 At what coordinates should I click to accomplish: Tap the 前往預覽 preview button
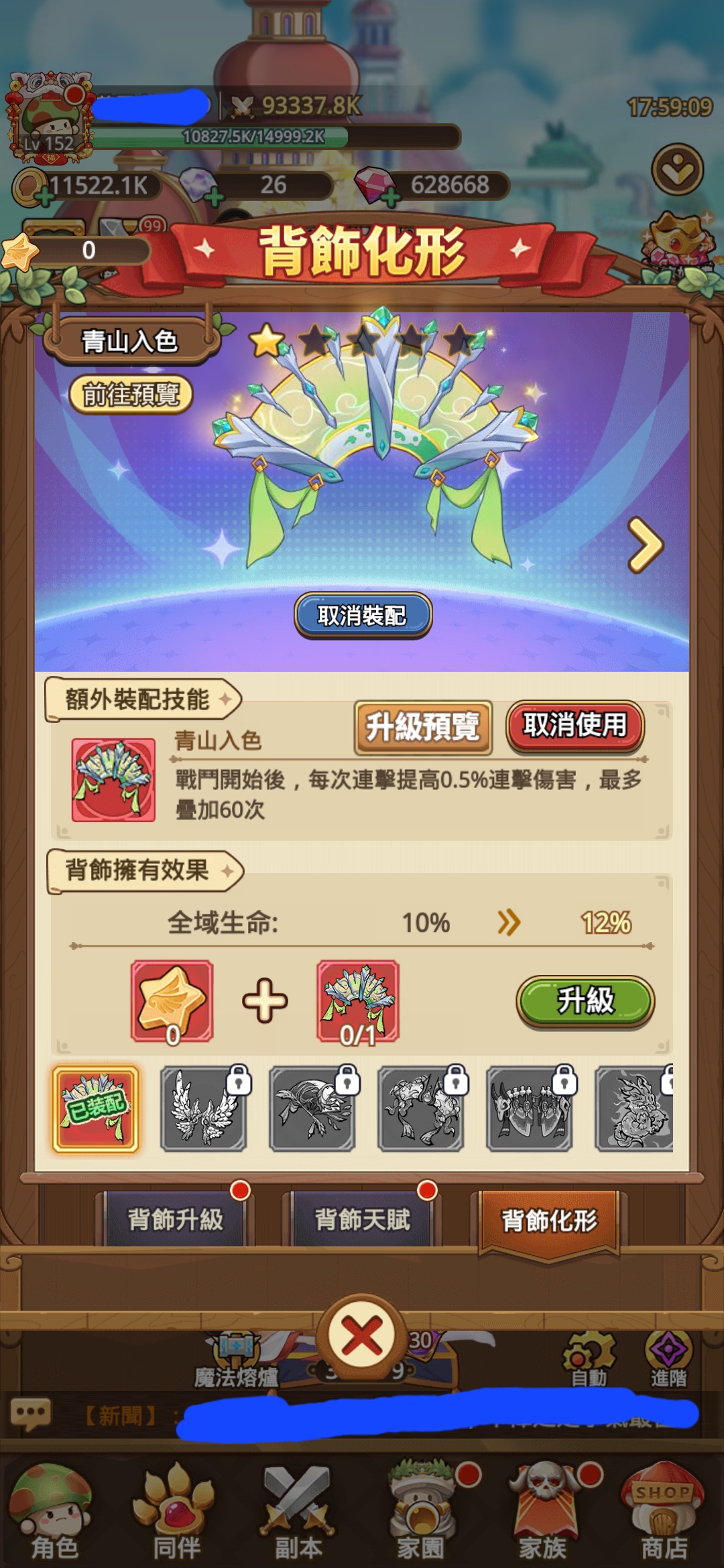click(x=131, y=395)
